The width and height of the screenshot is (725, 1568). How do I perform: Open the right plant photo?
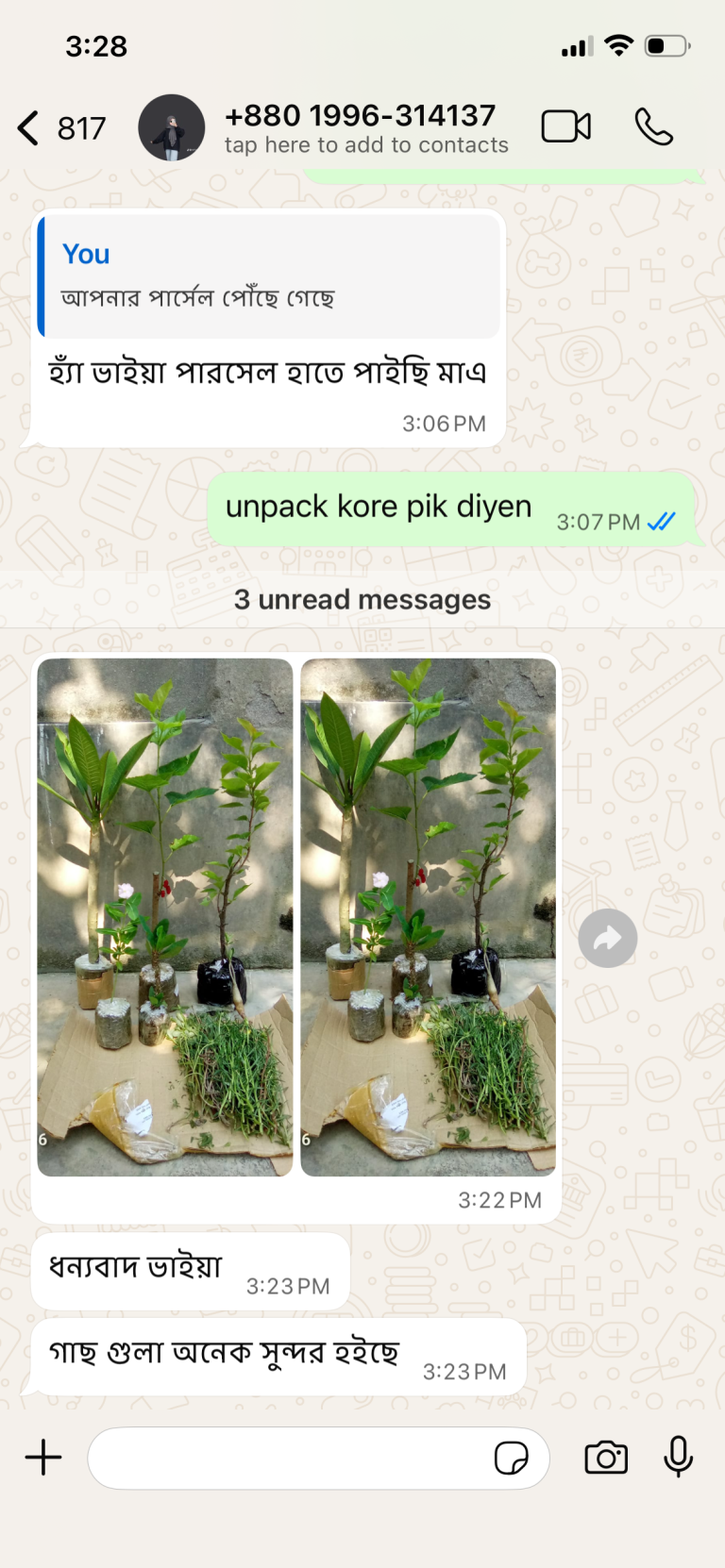point(429,917)
